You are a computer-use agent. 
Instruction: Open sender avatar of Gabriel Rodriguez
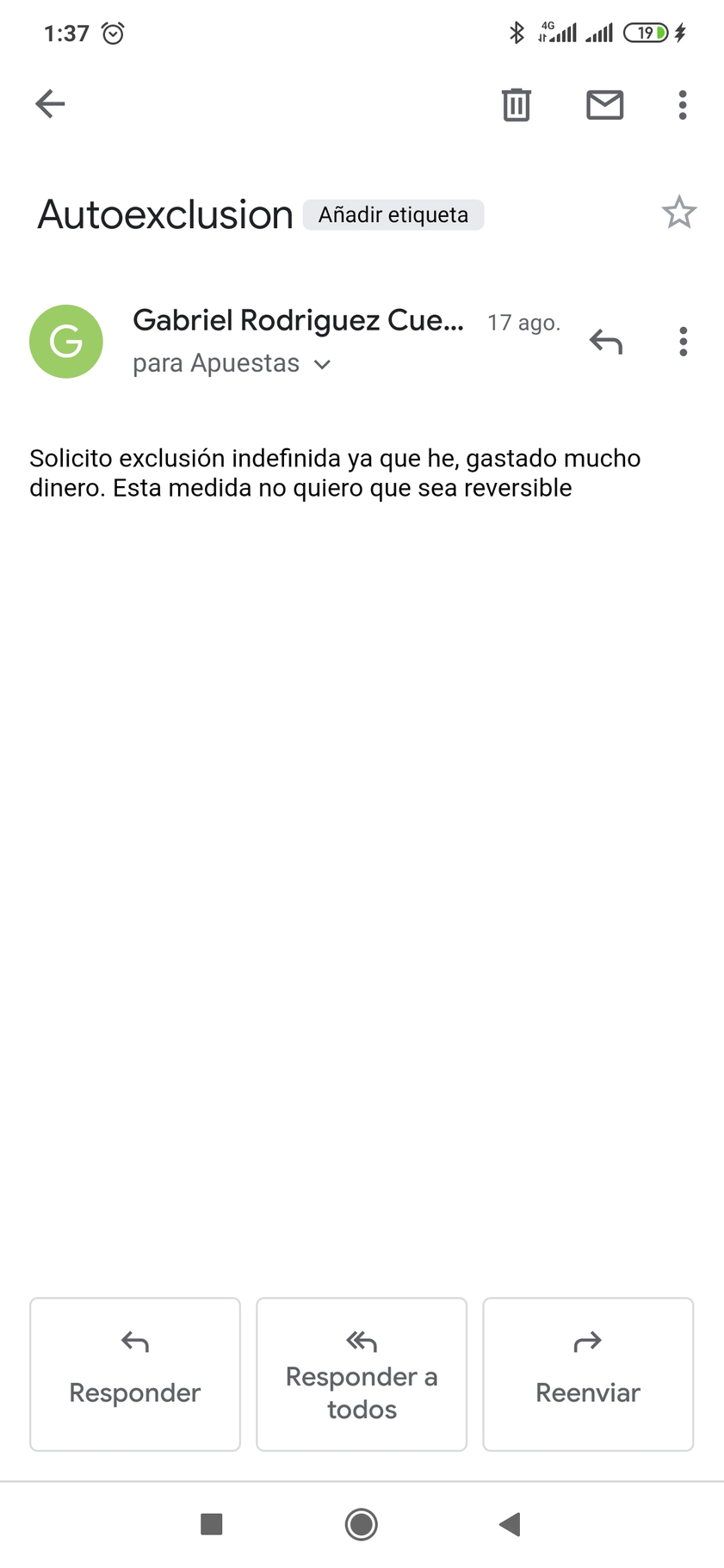[66, 342]
